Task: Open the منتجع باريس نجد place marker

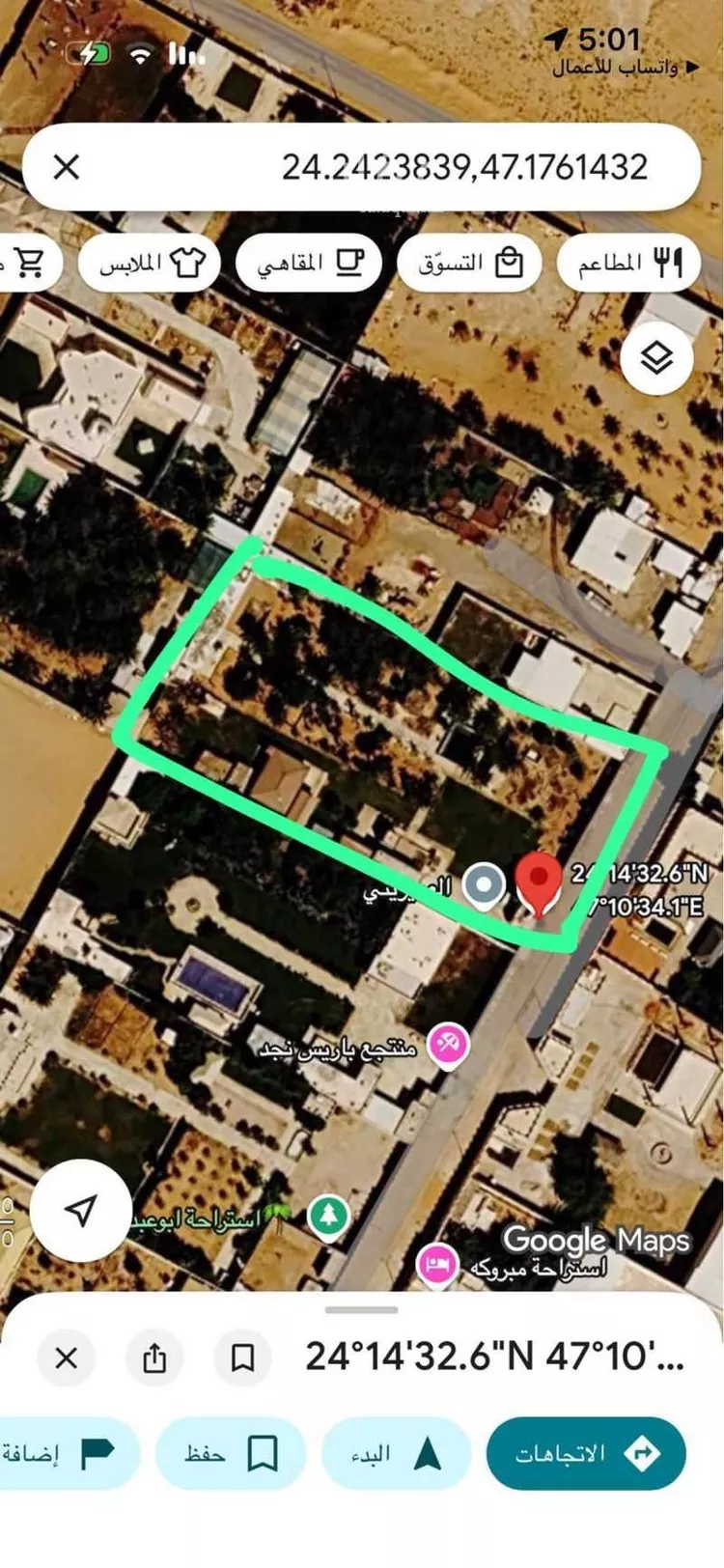Action: [x=448, y=1047]
